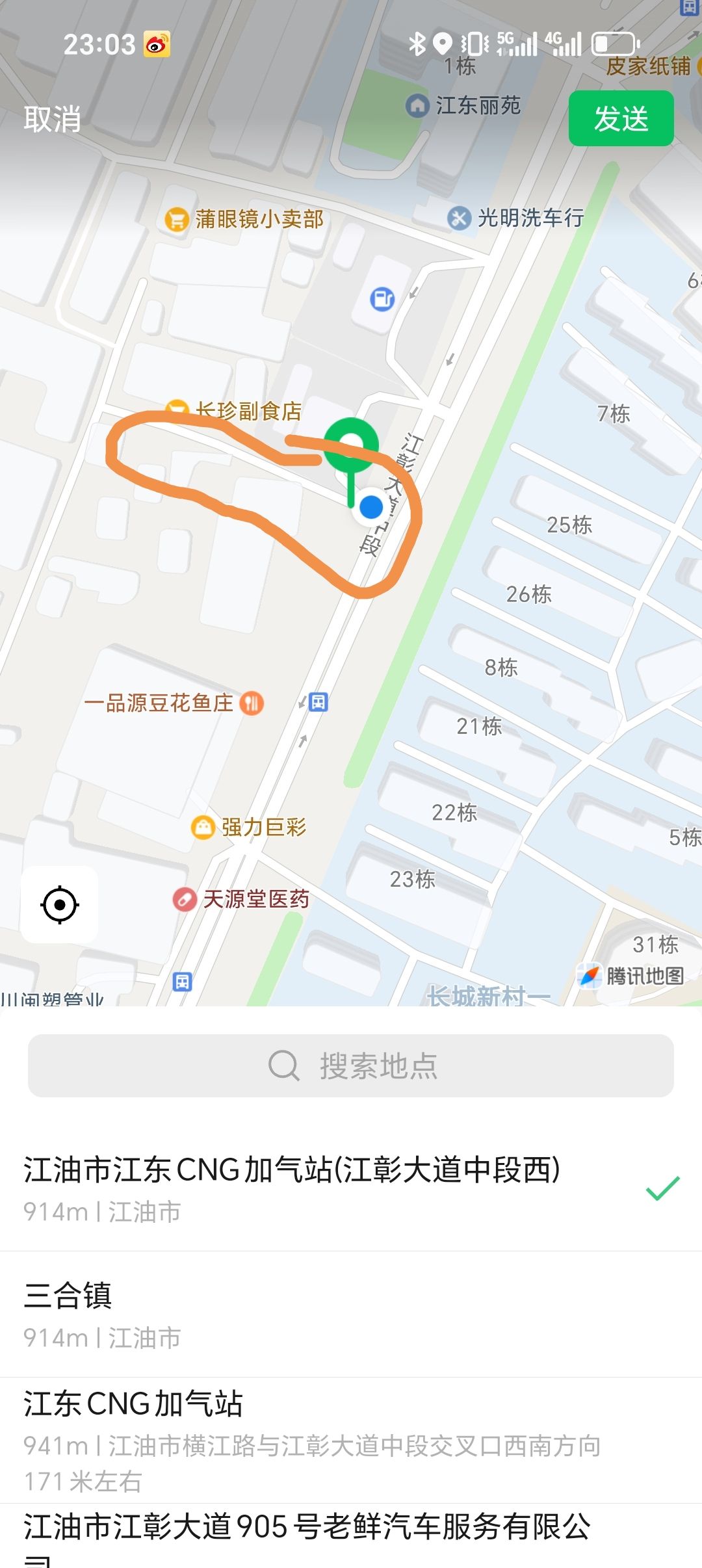Select 江油市江彰大道905号老鲜汽车服务有限公司
This screenshot has height=1568, width=702.
click(x=351, y=1534)
